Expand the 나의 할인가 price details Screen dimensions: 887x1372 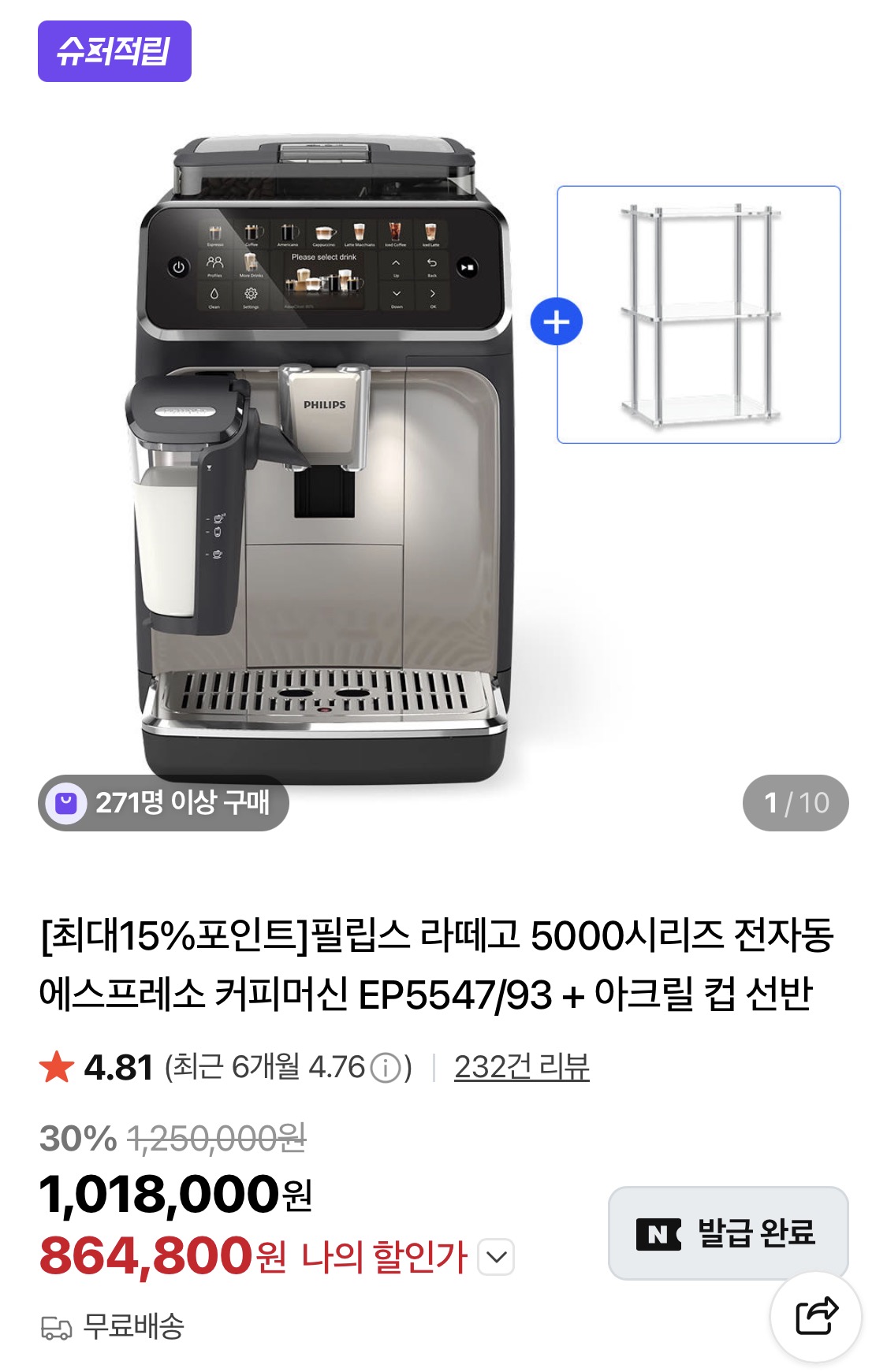[x=498, y=1257]
